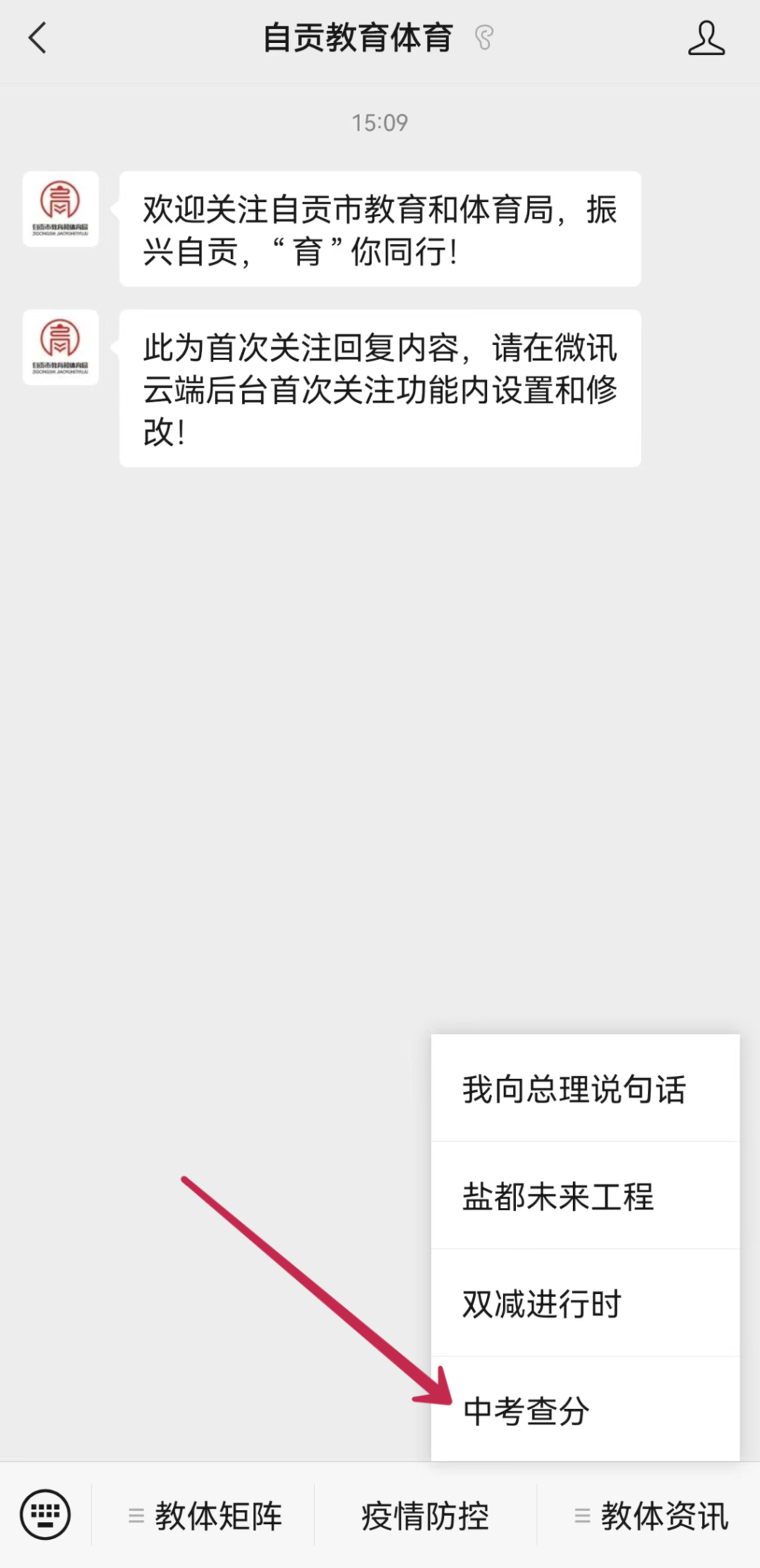The image size is (760, 1568).
Task: Open 疫情防控 menu item
Action: tap(425, 1515)
